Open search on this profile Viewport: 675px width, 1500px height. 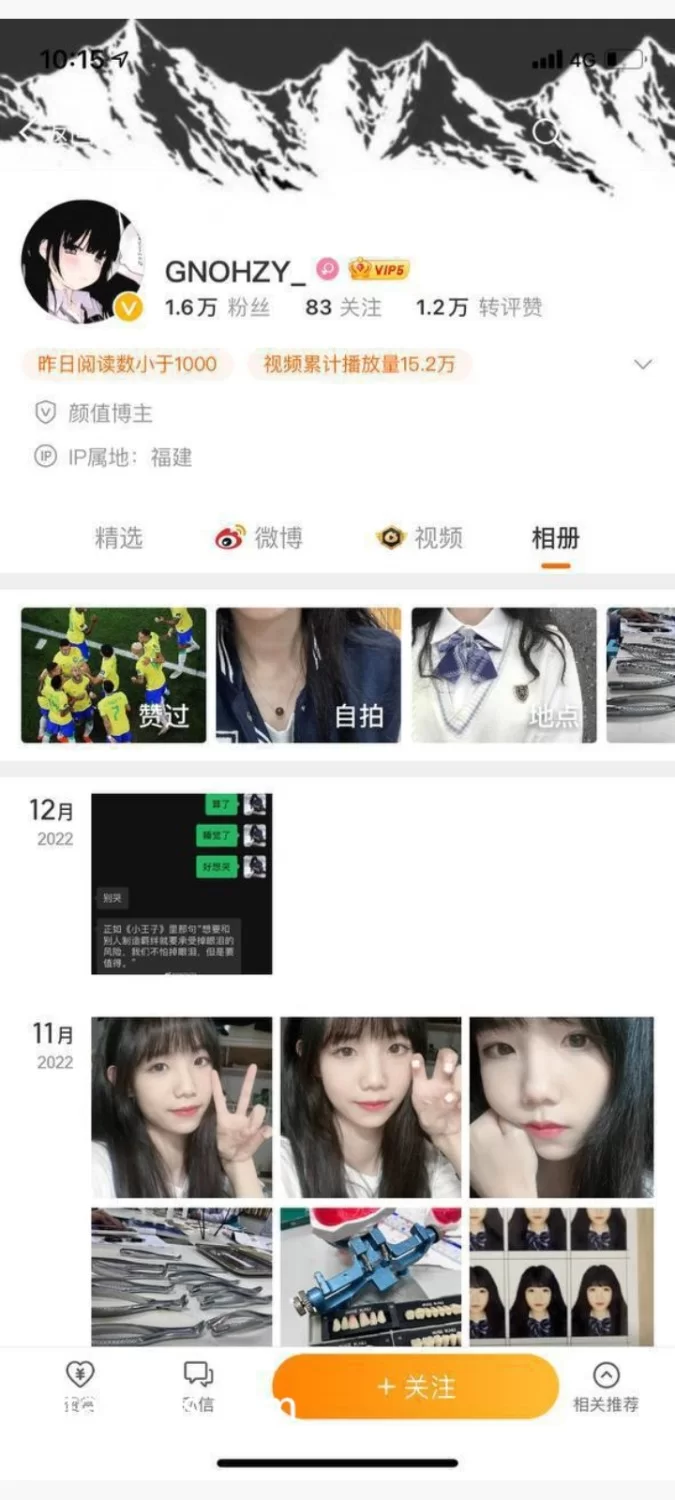point(546,131)
